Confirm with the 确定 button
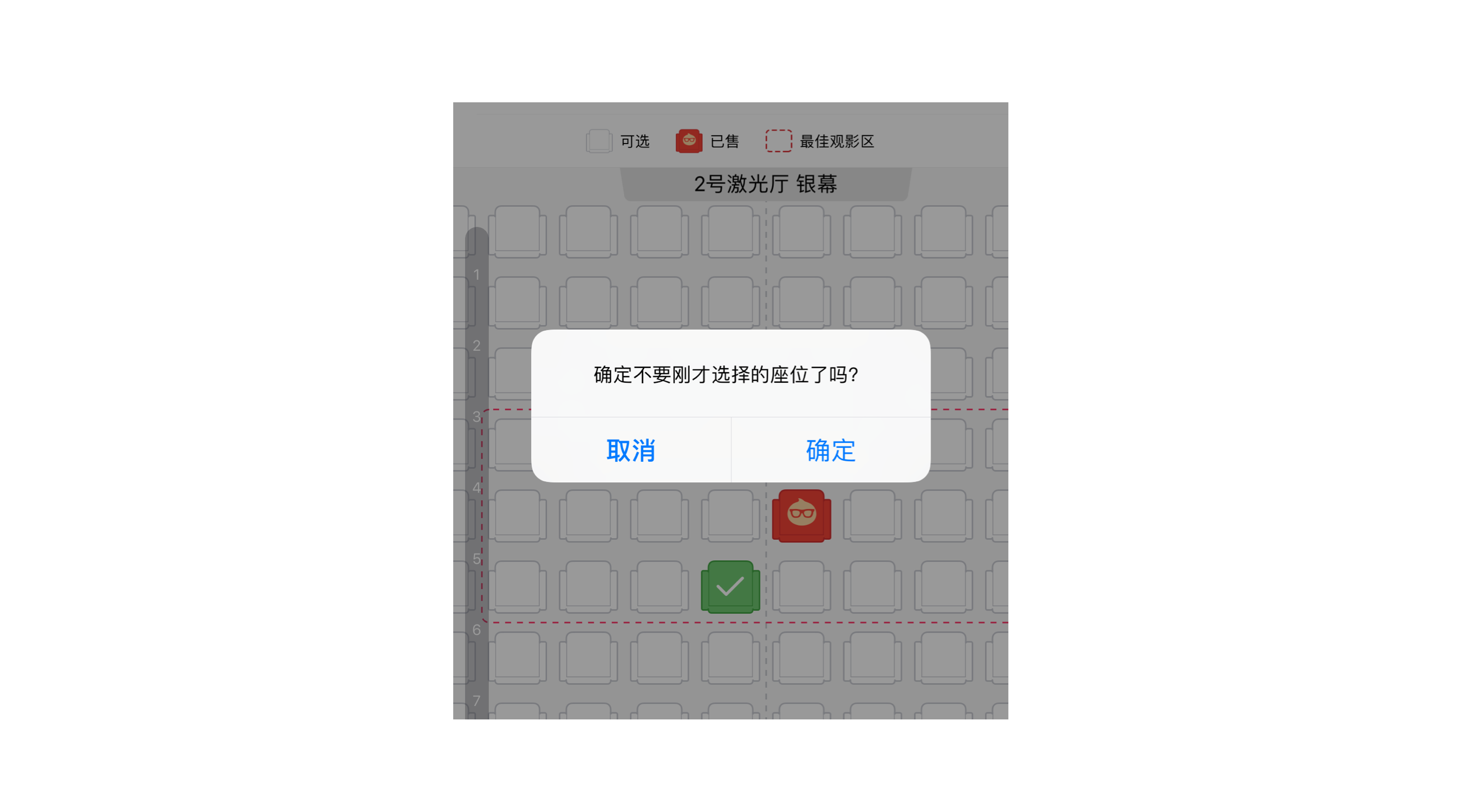 point(830,450)
